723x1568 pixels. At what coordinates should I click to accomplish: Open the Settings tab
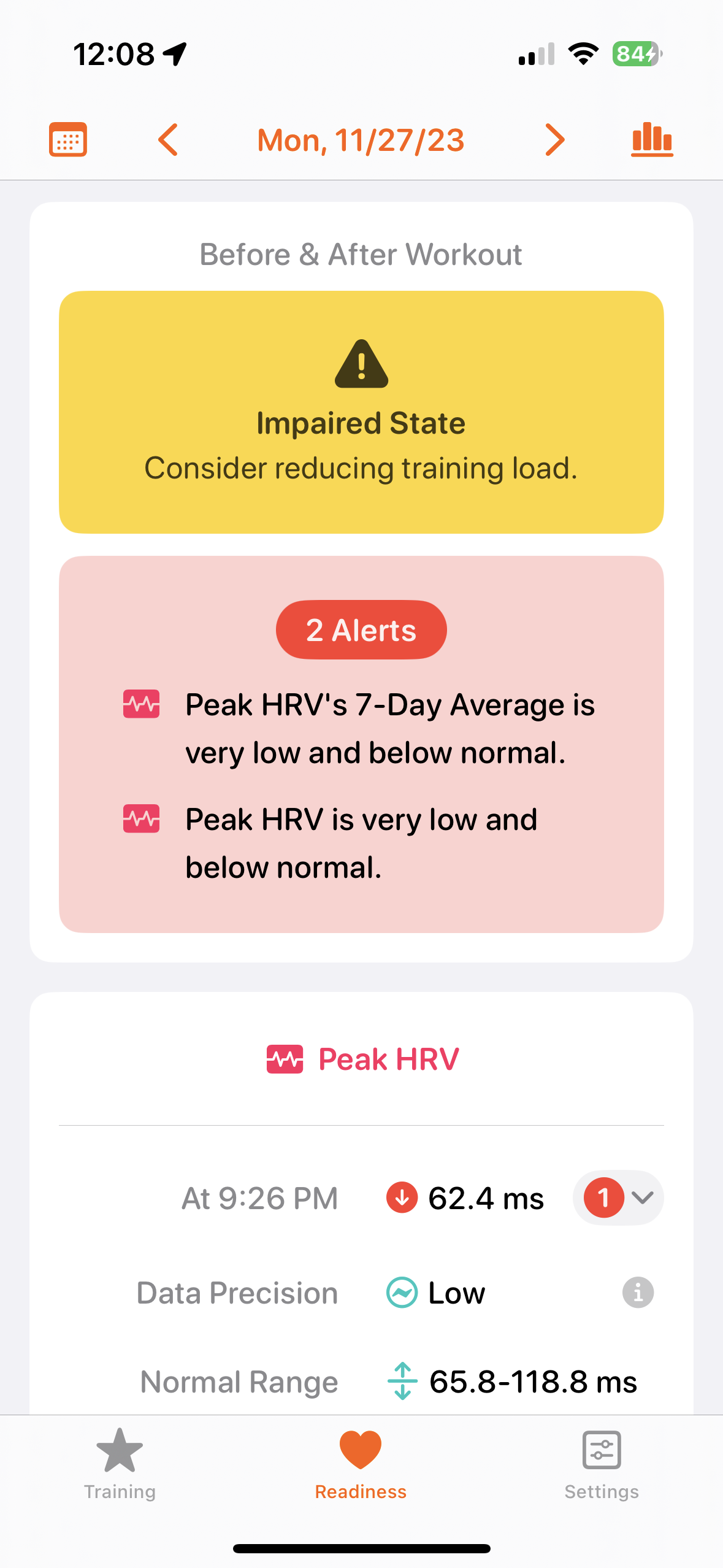[x=601, y=1464]
